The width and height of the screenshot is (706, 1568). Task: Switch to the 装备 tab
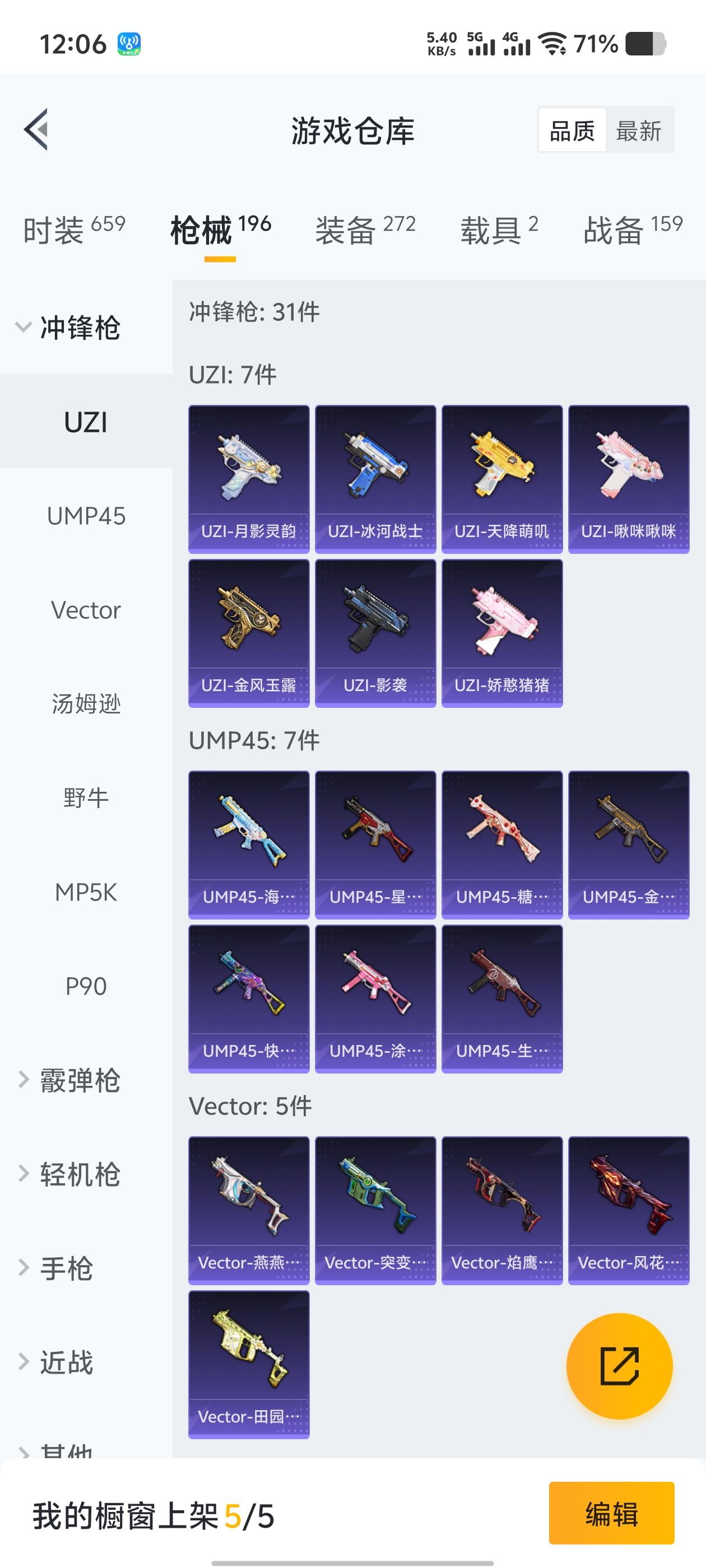pyautogui.click(x=365, y=230)
